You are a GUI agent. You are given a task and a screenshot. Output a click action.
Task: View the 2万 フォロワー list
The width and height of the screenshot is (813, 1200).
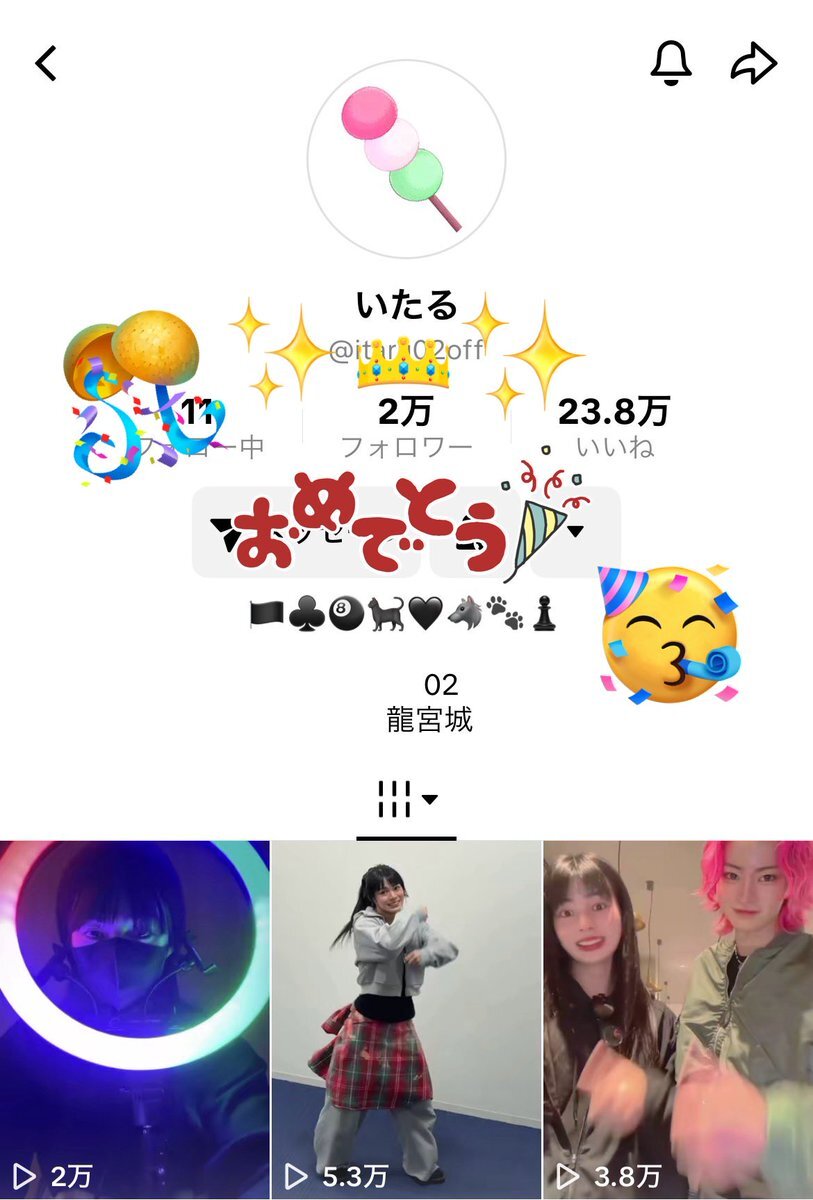pos(405,427)
